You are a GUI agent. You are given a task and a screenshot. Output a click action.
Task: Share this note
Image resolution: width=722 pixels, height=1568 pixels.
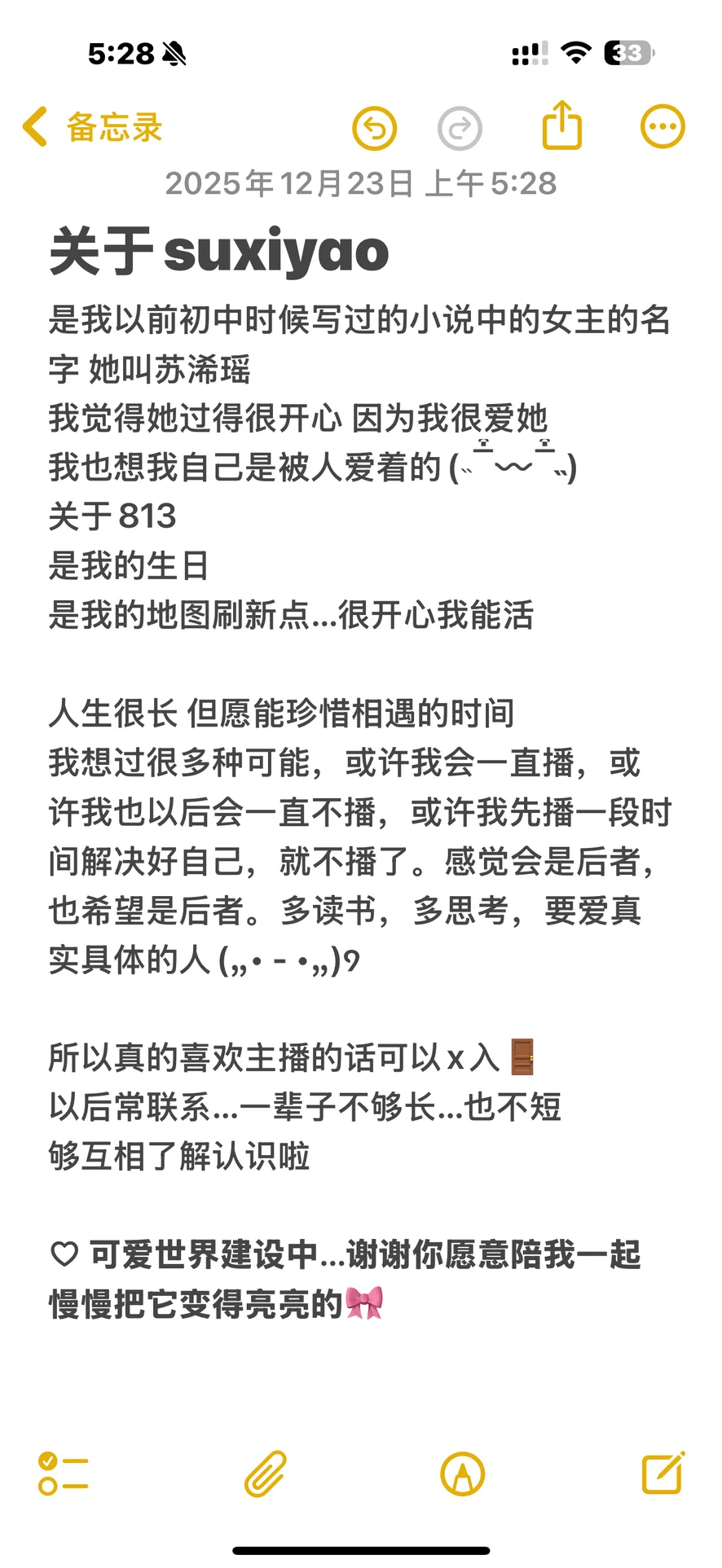coord(562,125)
